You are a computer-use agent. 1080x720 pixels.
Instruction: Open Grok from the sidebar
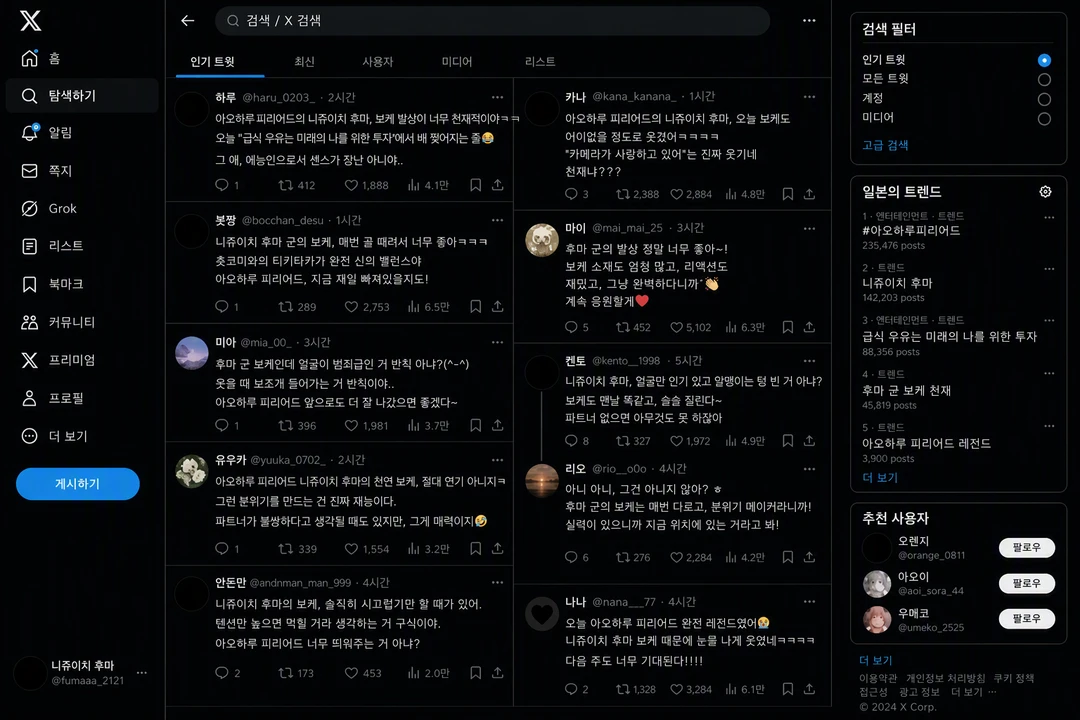pyautogui.click(x=49, y=208)
